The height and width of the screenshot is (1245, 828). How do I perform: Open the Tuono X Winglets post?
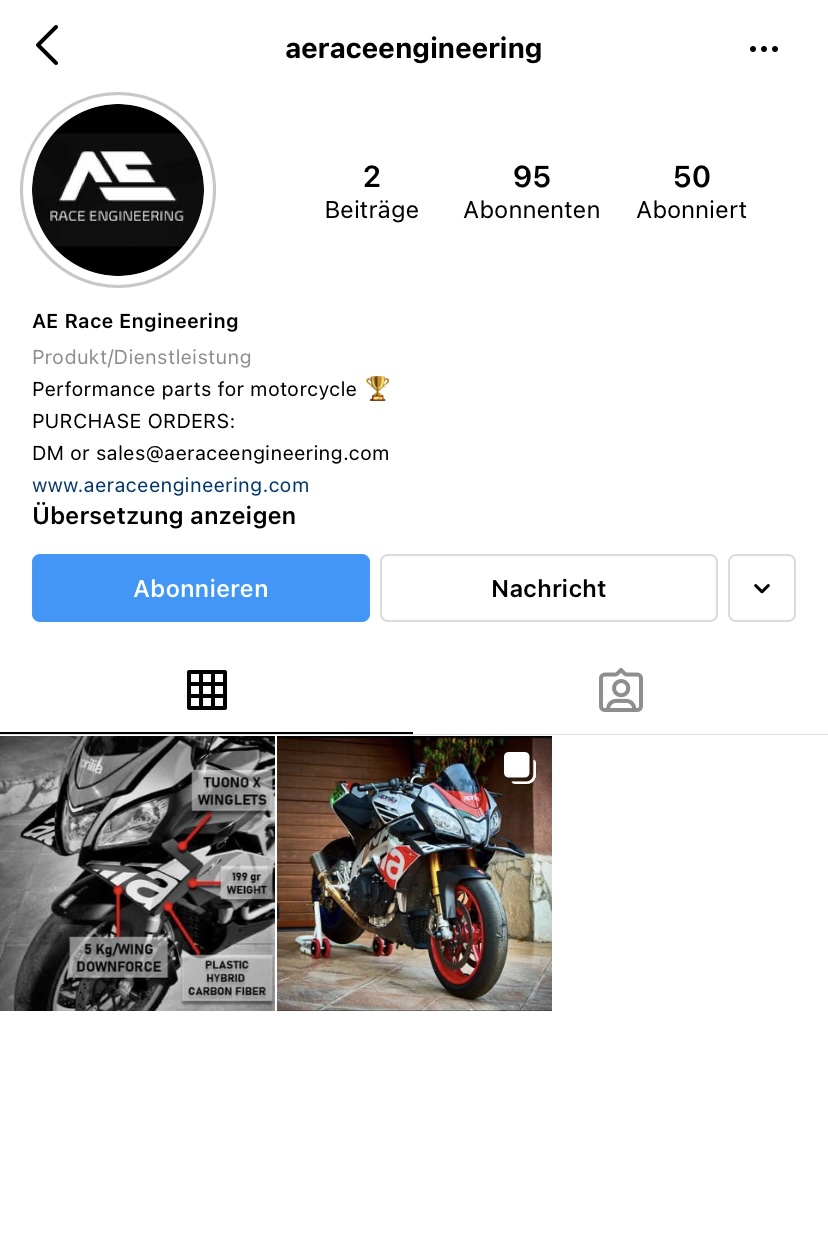point(137,873)
